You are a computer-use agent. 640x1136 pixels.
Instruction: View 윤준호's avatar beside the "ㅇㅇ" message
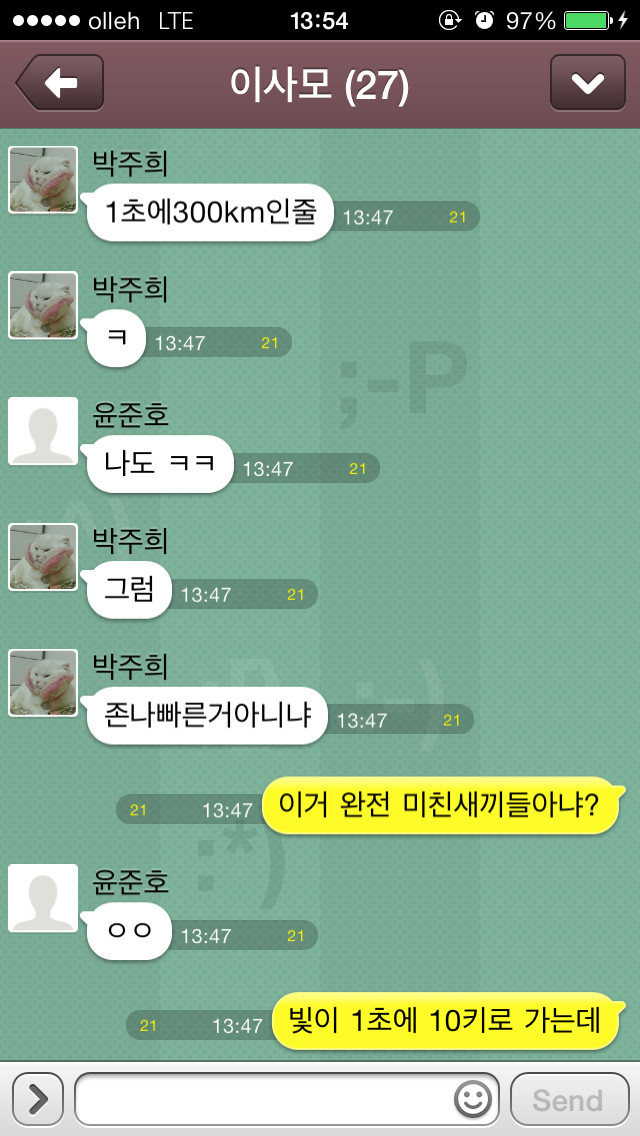[x=43, y=898]
